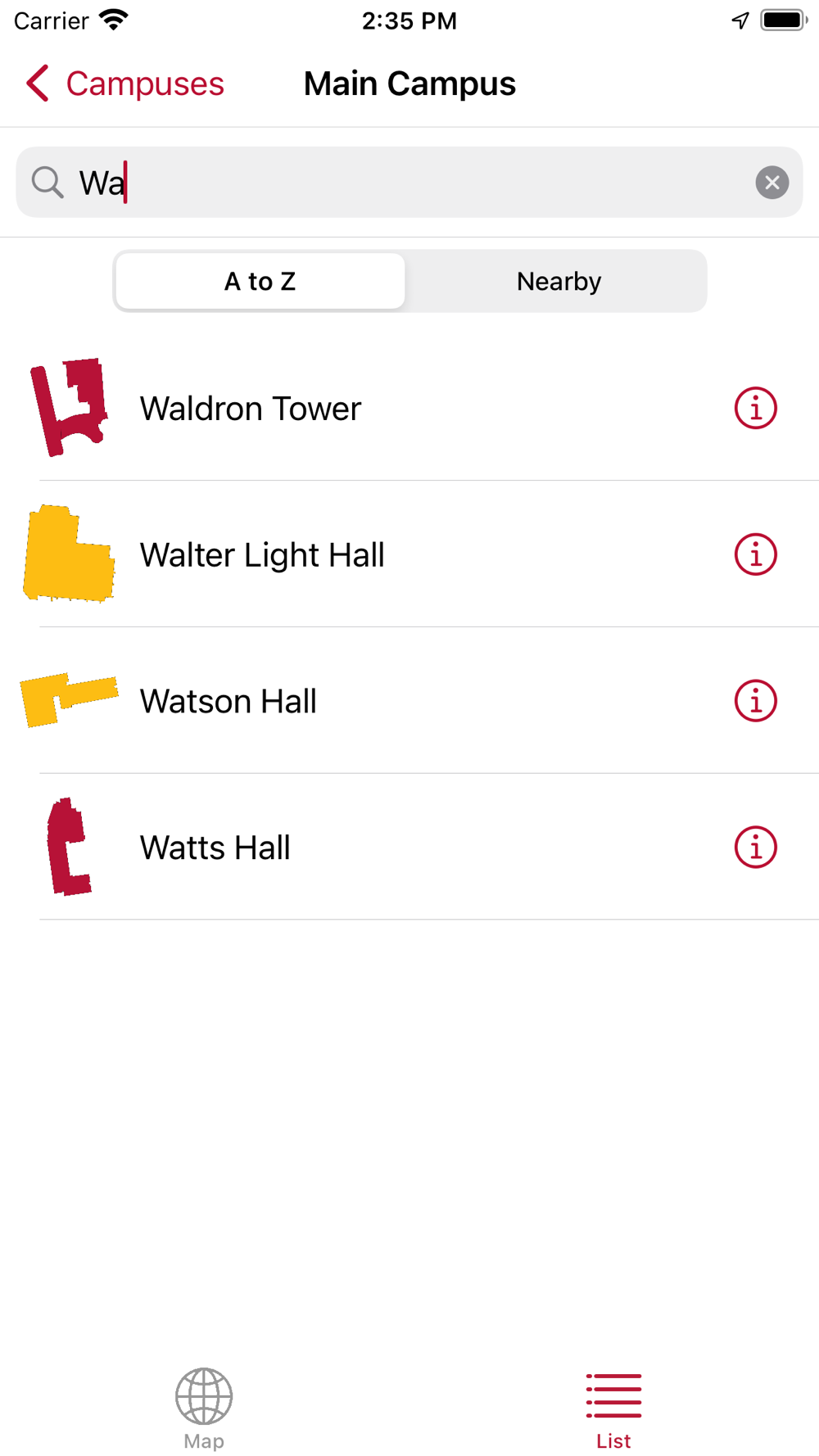The height and width of the screenshot is (1456, 819).
Task: Tap the search field containing Wa
Action: (x=409, y=183)
